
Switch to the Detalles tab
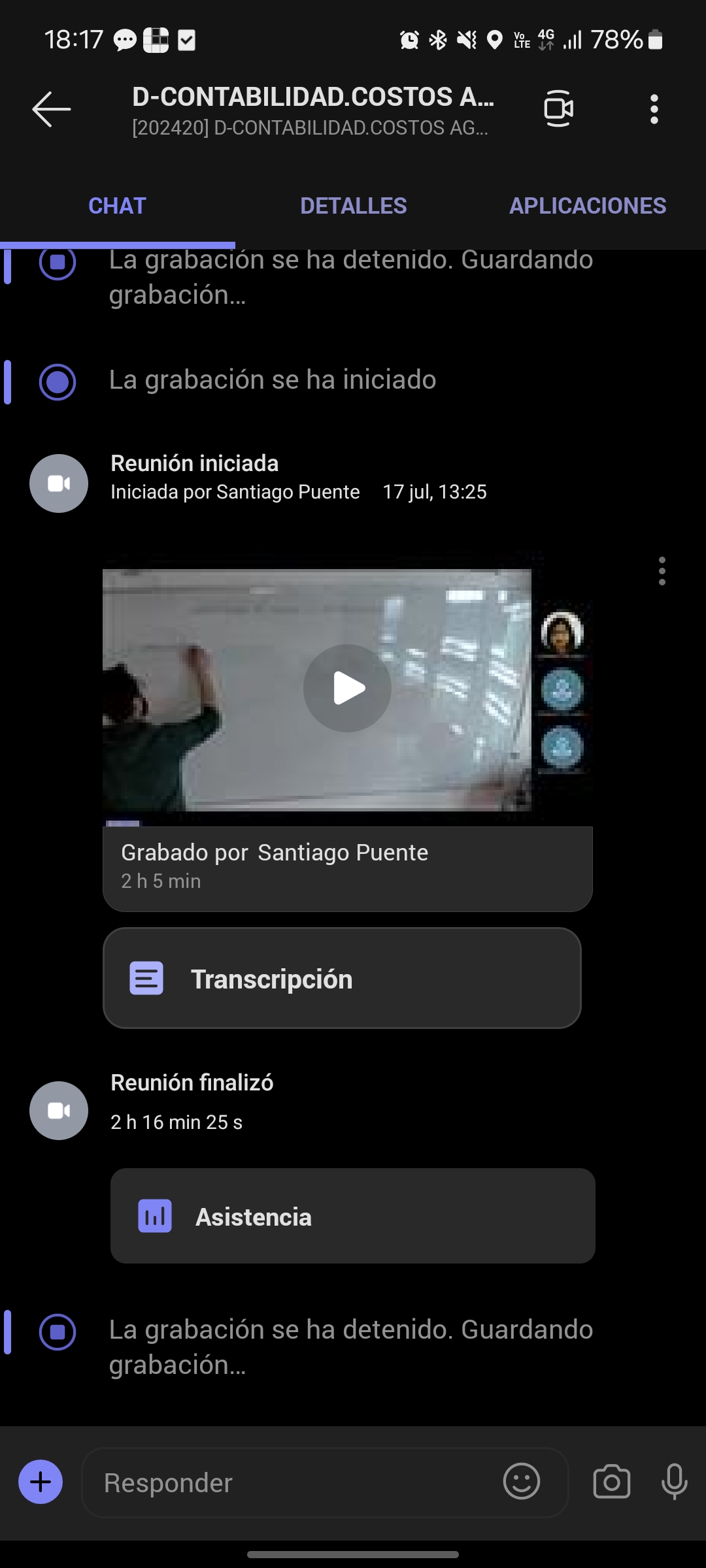[x=353, y=206]
